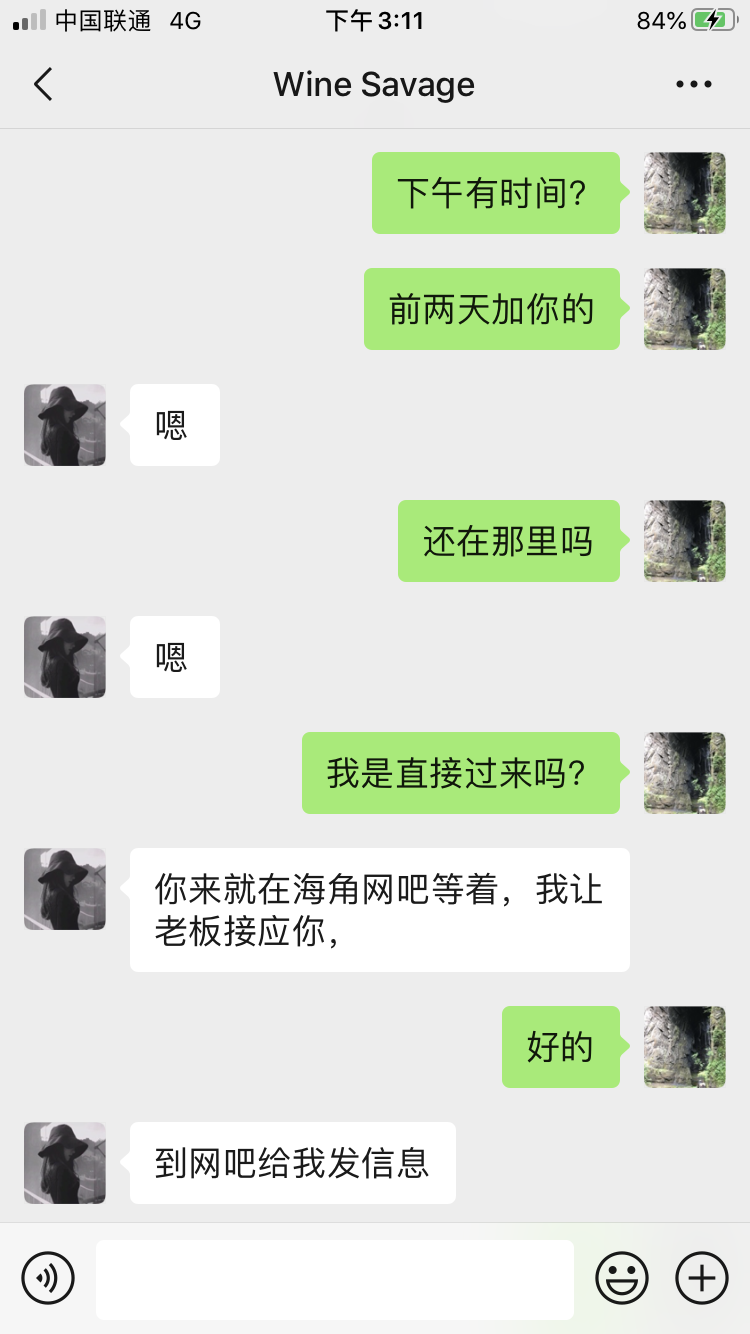Go back to the chat list
The width and height of the screenshot is (750, 1334).
pyautogui.click(x=42, y=85)
